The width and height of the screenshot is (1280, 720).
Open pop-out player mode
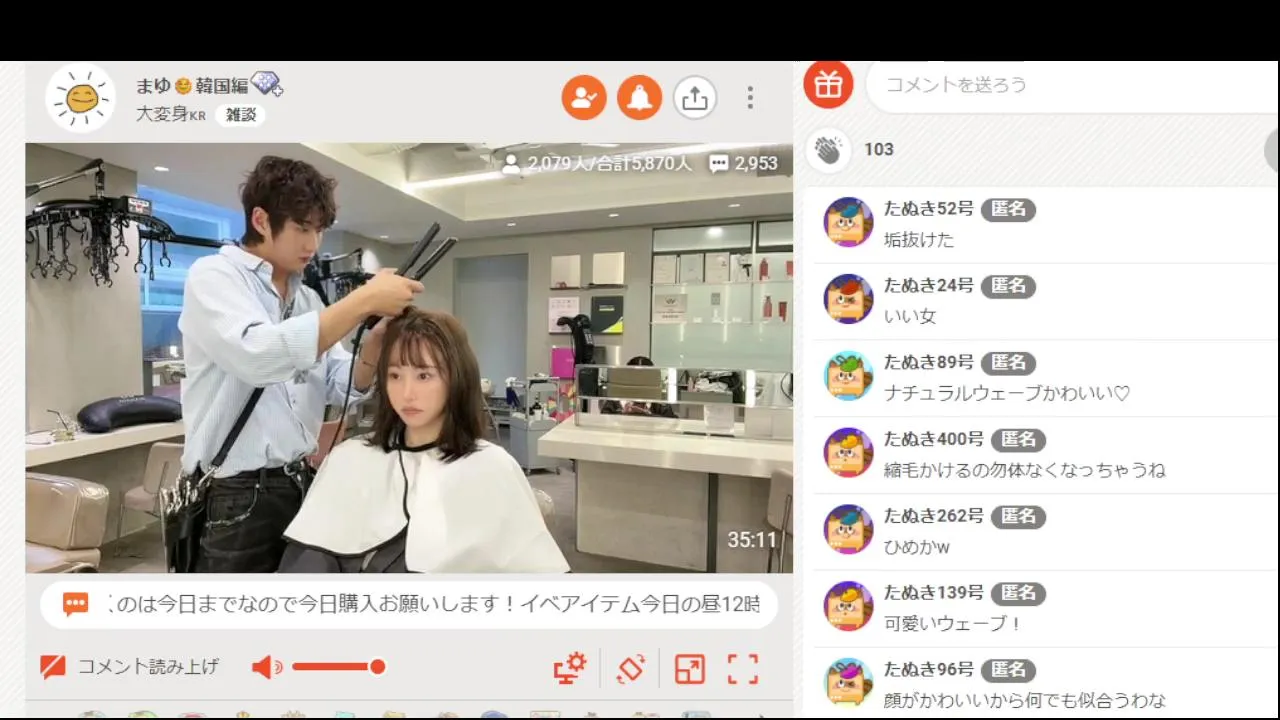(689, 668)
